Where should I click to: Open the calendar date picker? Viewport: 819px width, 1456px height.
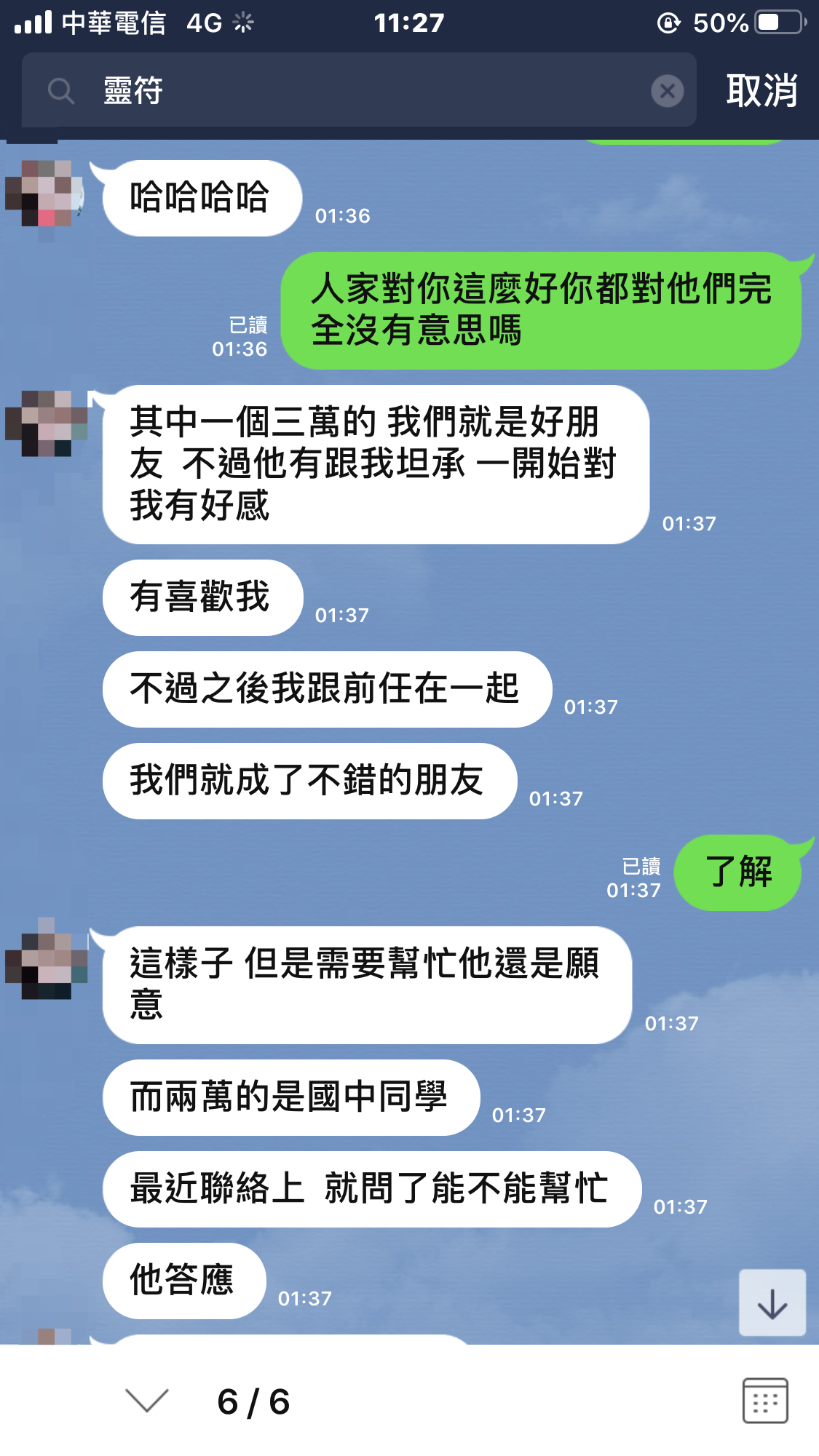[x=765, y=1400]
